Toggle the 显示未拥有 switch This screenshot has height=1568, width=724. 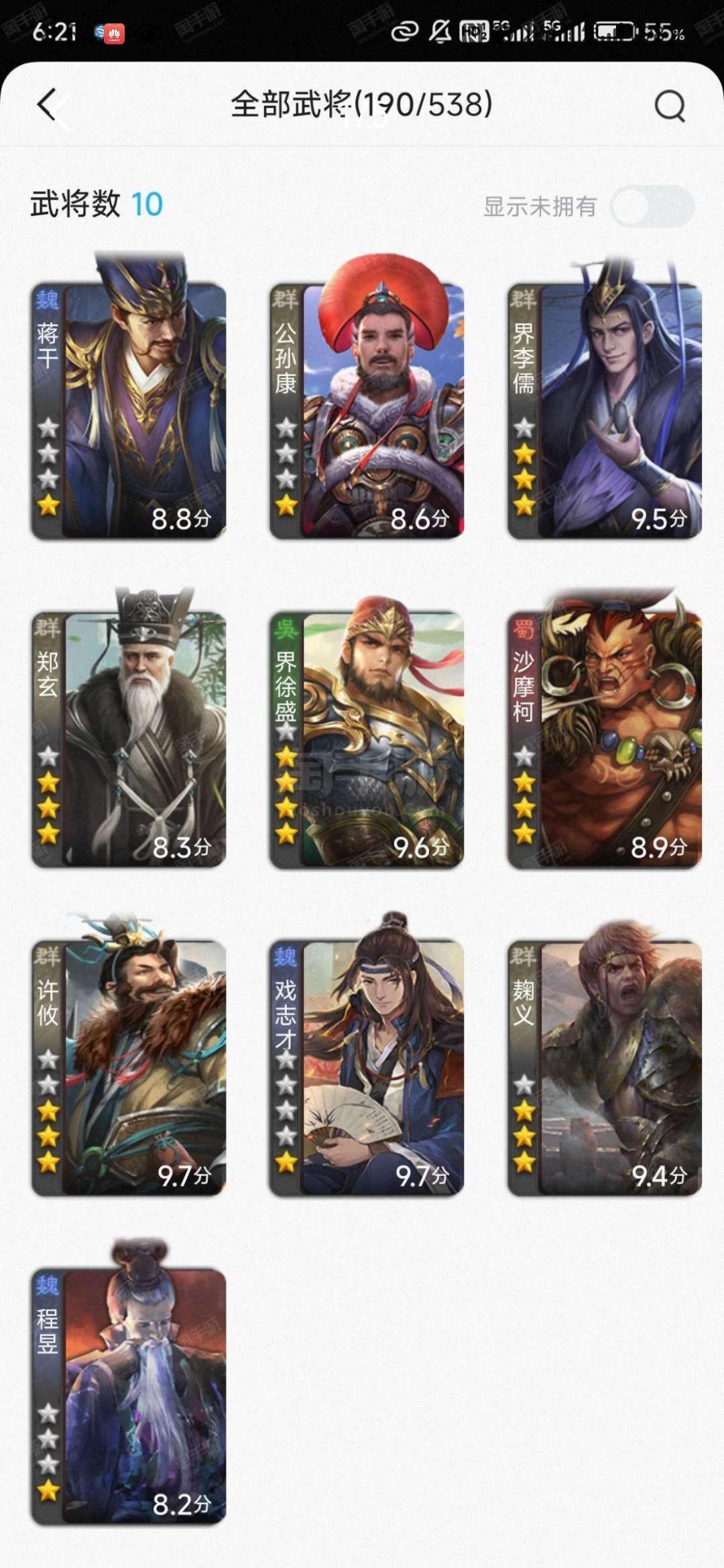point(652,206)
